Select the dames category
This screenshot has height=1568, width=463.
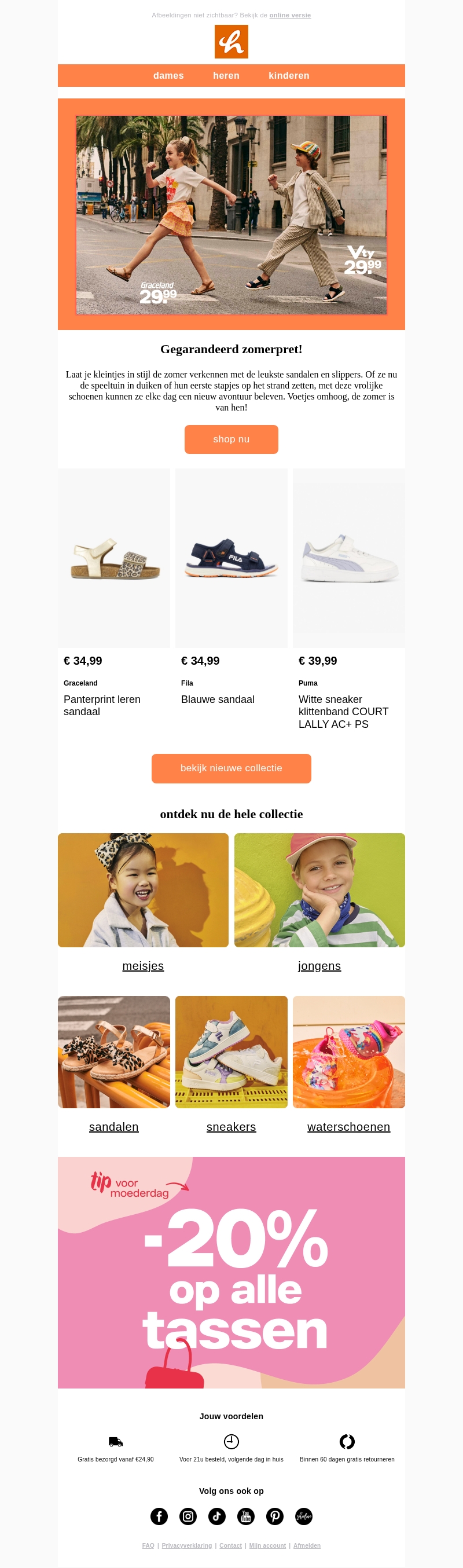[x=168, y=75]
